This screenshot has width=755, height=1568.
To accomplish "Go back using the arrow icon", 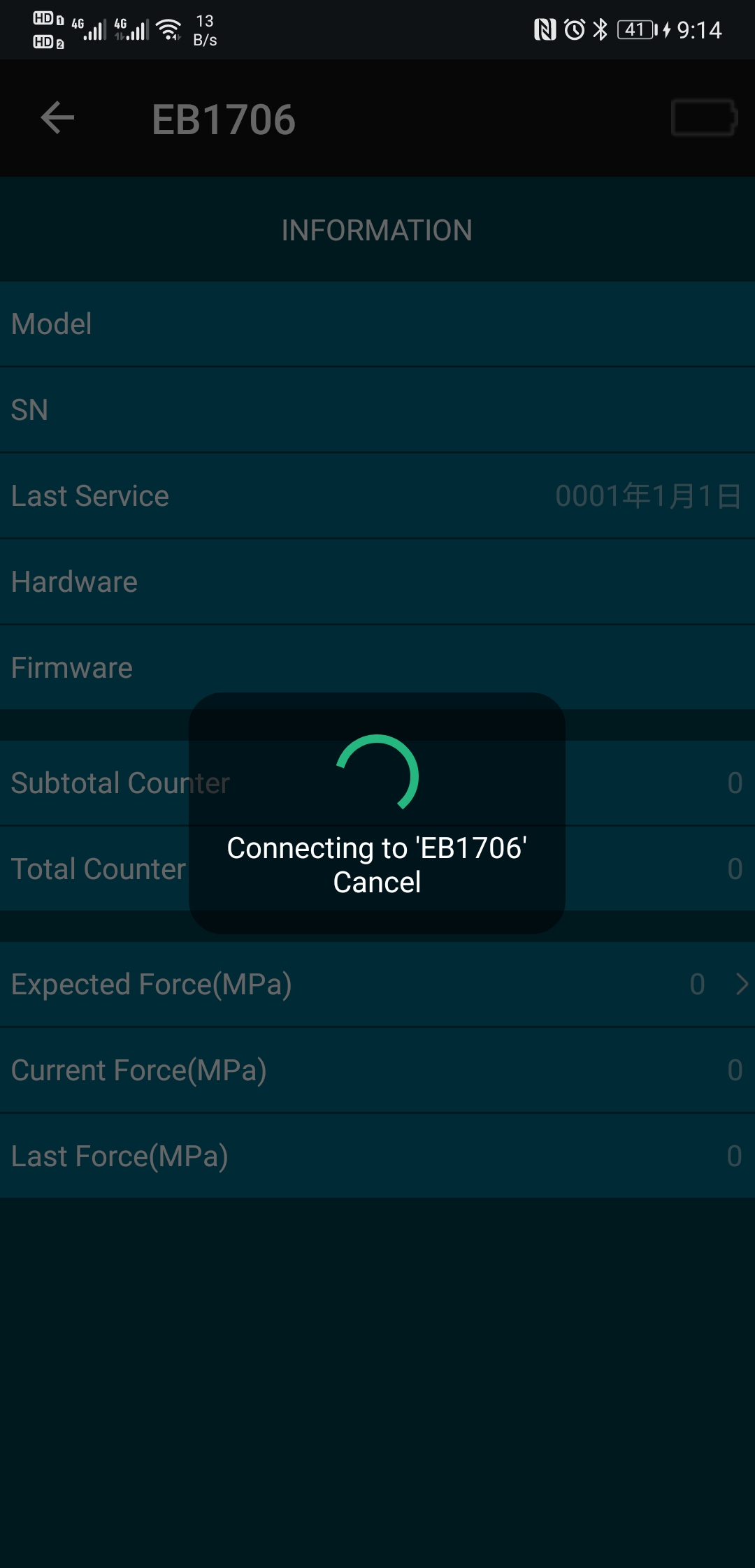I will 57,117.
